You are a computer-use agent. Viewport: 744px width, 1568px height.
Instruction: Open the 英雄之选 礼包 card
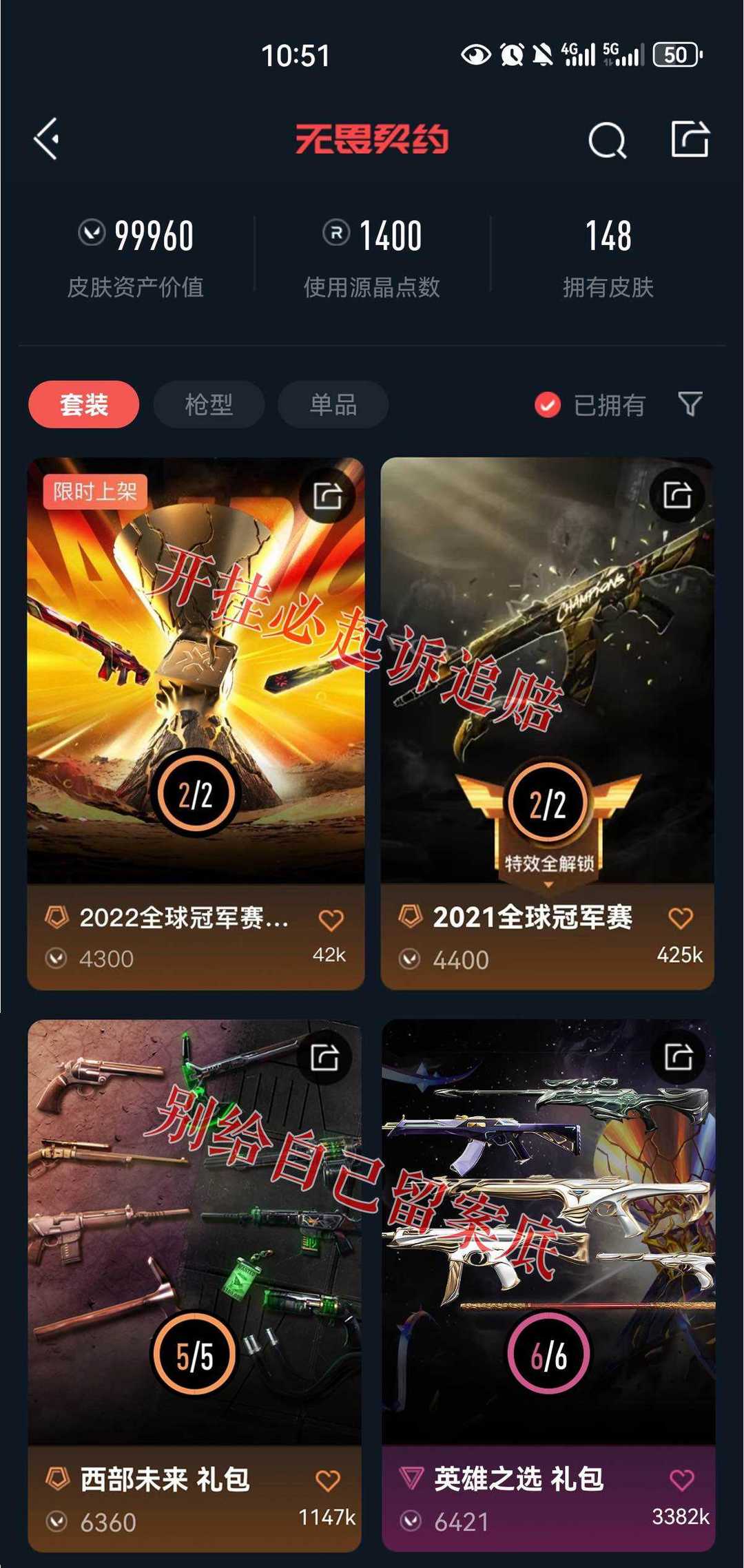[548, 1285]
